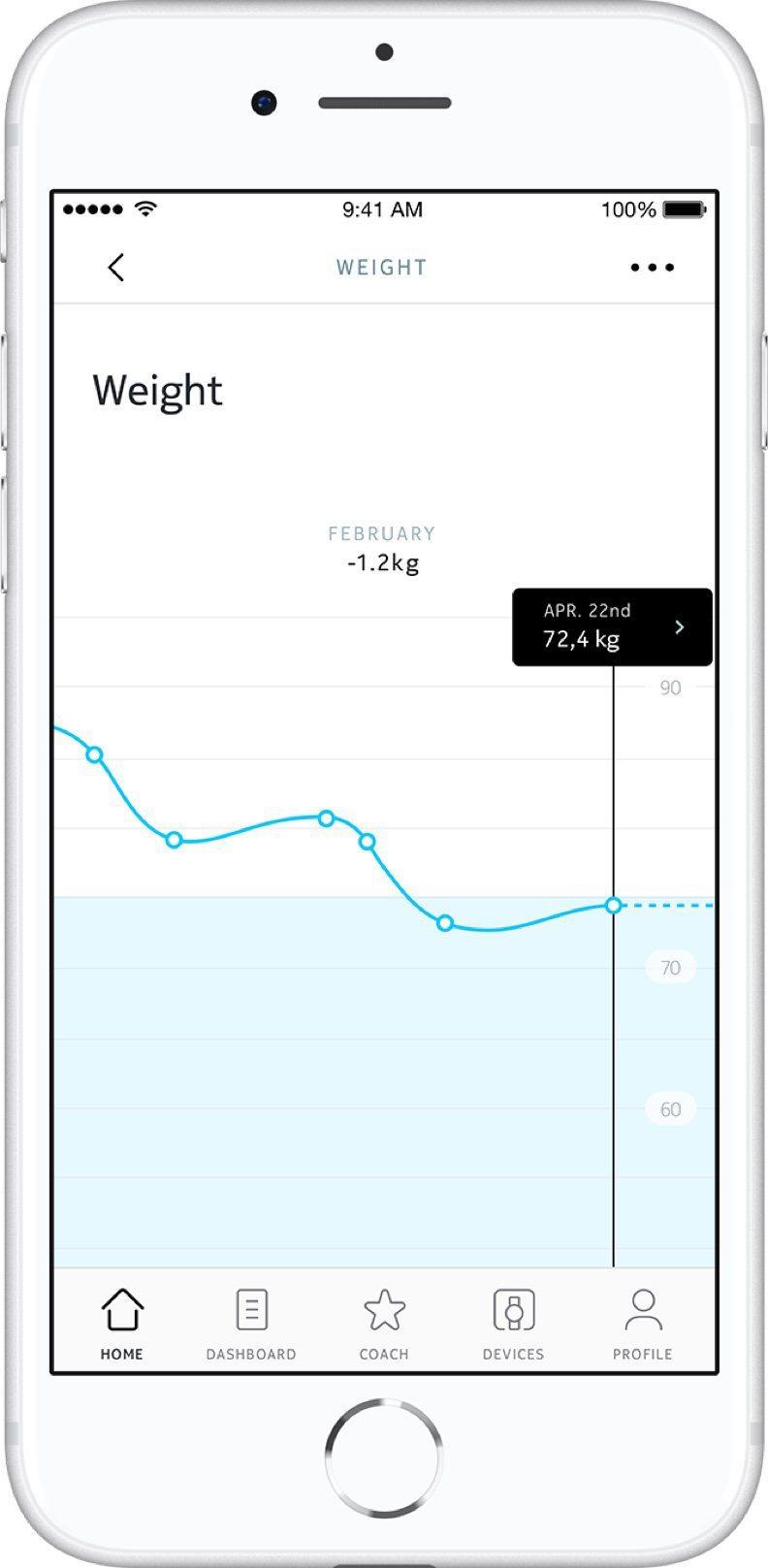Switch to the Dashboard tab

(251, 1325)
